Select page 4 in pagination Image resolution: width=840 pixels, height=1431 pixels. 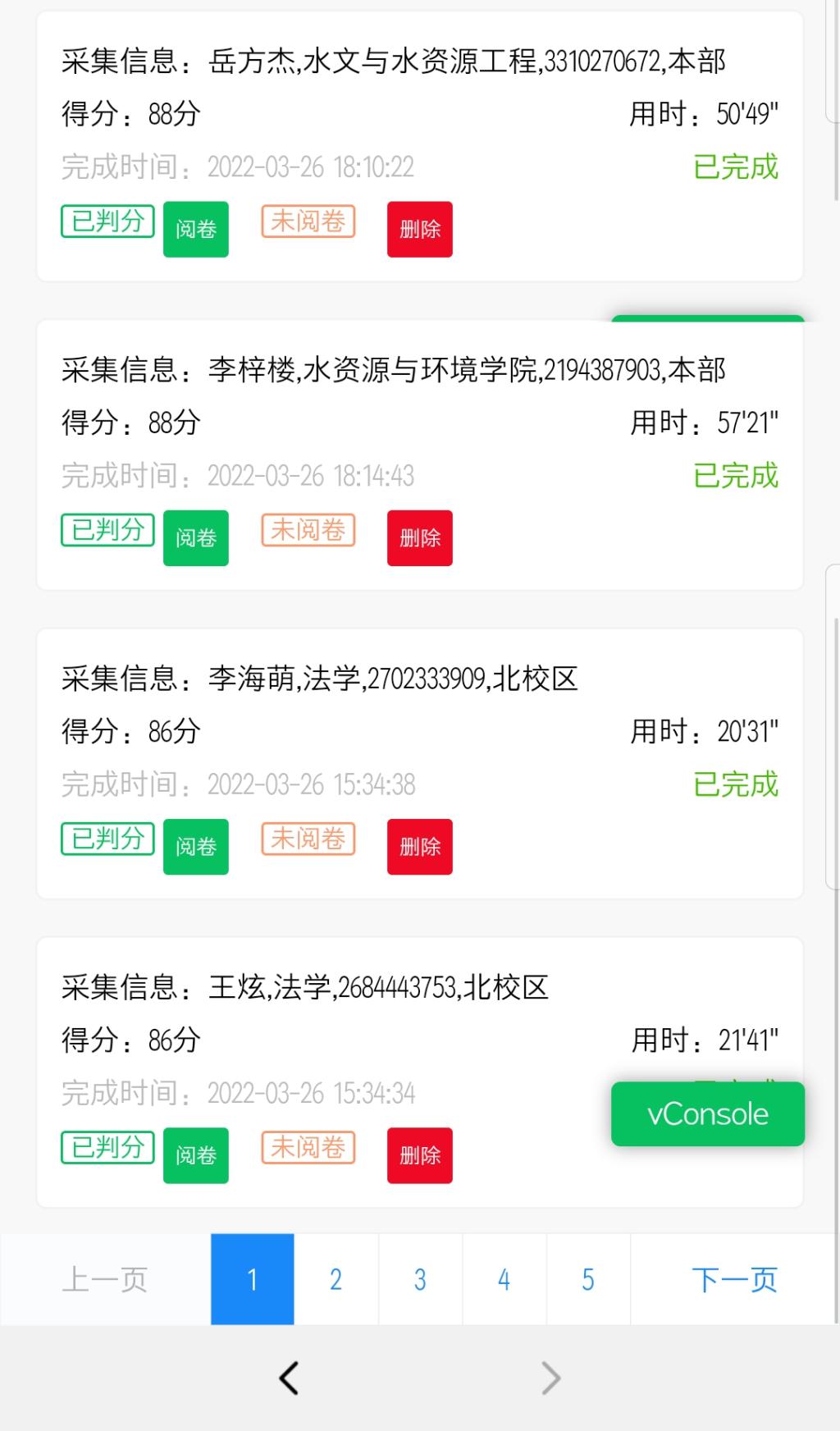tap(504, 1279)
